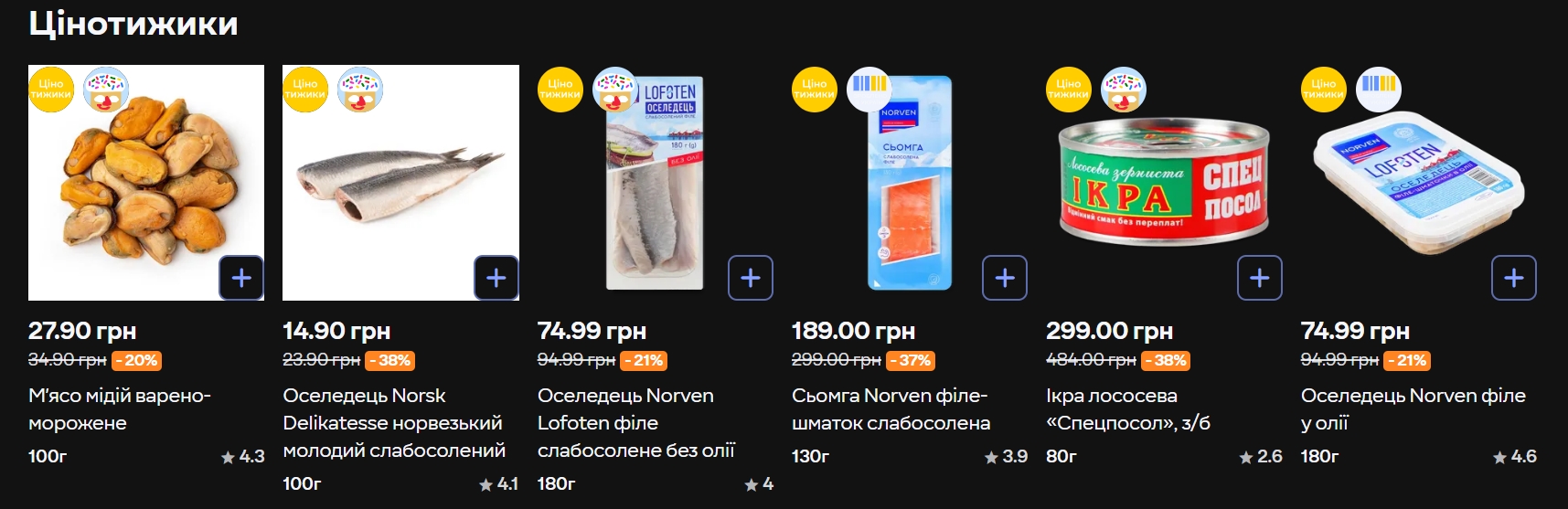
Task: View Ікра лососева «Спецпосол» details
Action: pyautogui.click(x=1127, y=408)
